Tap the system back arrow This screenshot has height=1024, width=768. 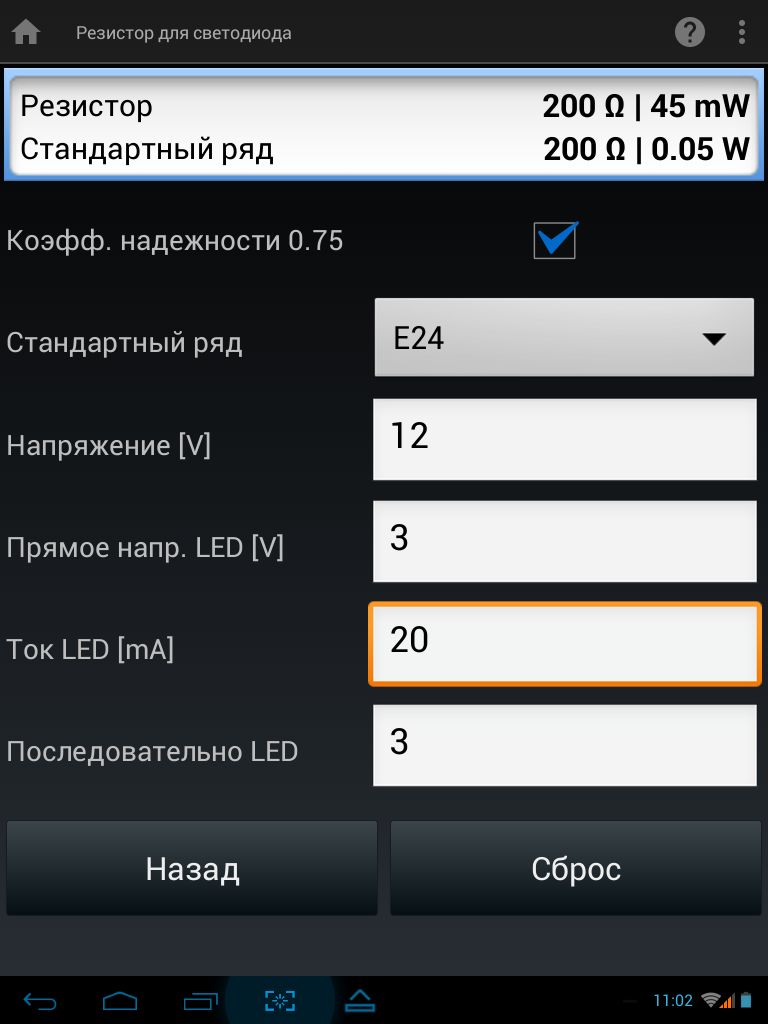click(x=41, y=1000)
